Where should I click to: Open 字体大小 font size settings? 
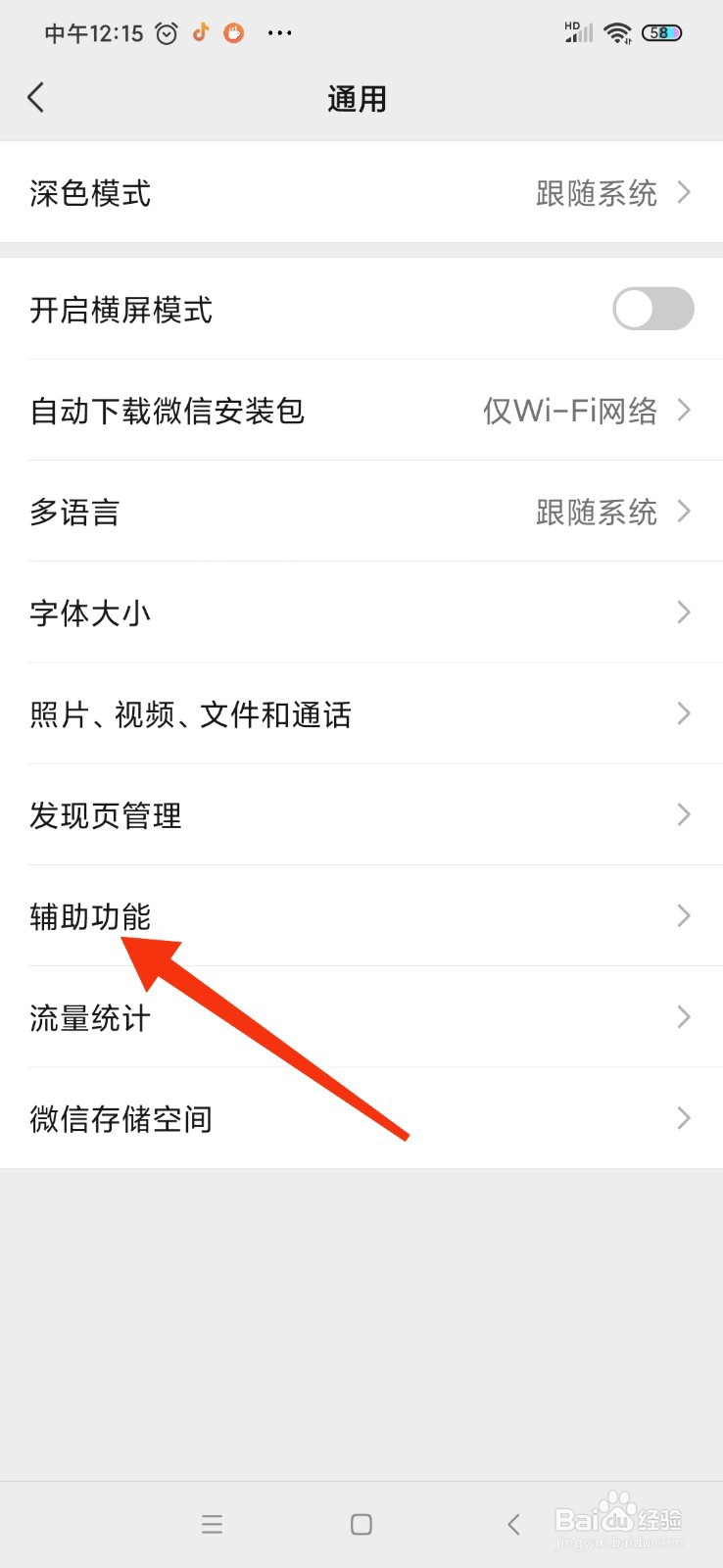361,612
